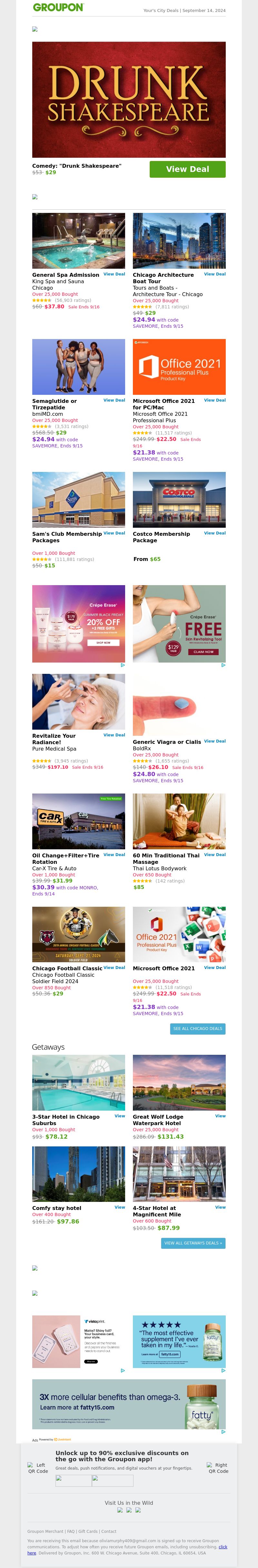Open View Deal for Semaglutide or Tirzepatide
The image size is (258, 1568).
click(114, 400)
